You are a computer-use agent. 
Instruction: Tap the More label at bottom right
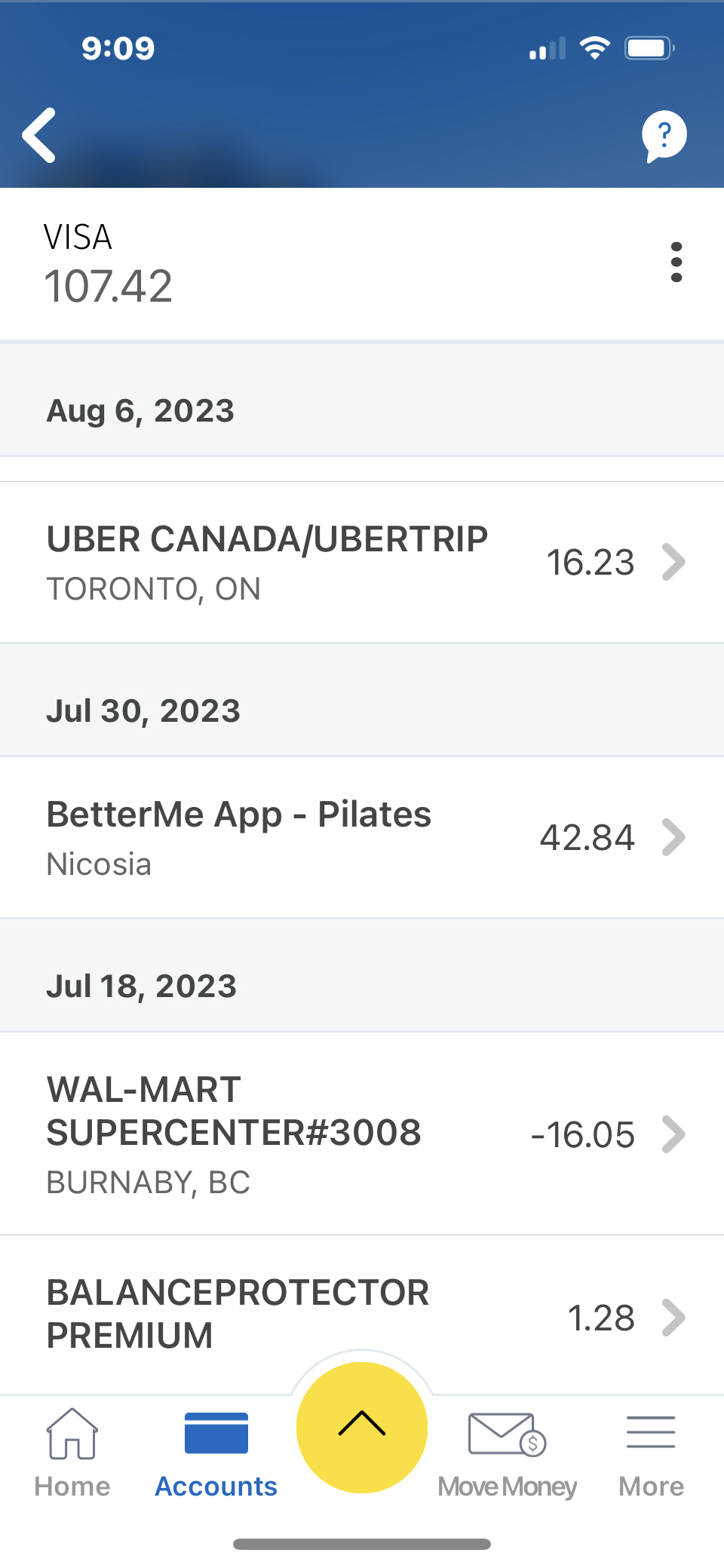(x=651, y=1486)
